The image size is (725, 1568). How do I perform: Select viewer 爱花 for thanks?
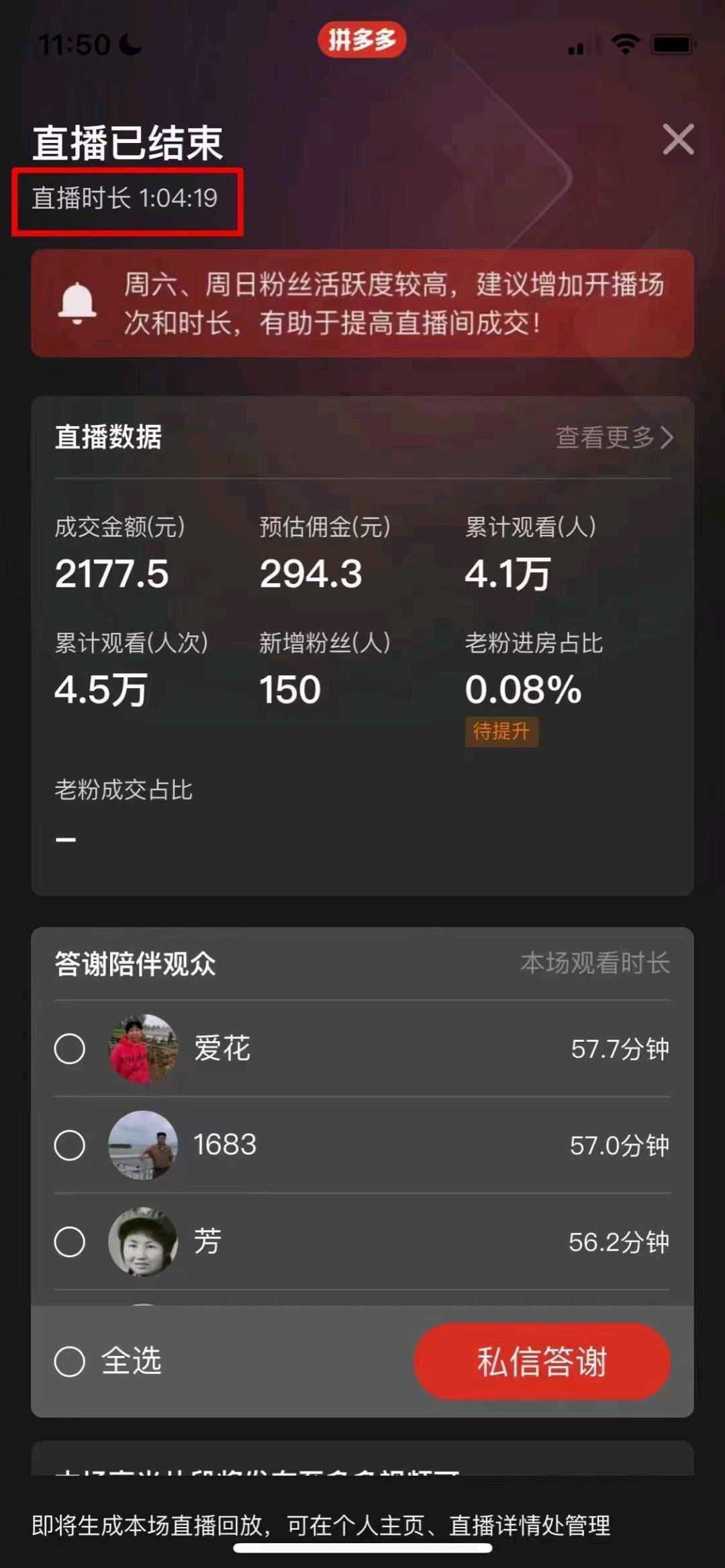(70, 1048)
